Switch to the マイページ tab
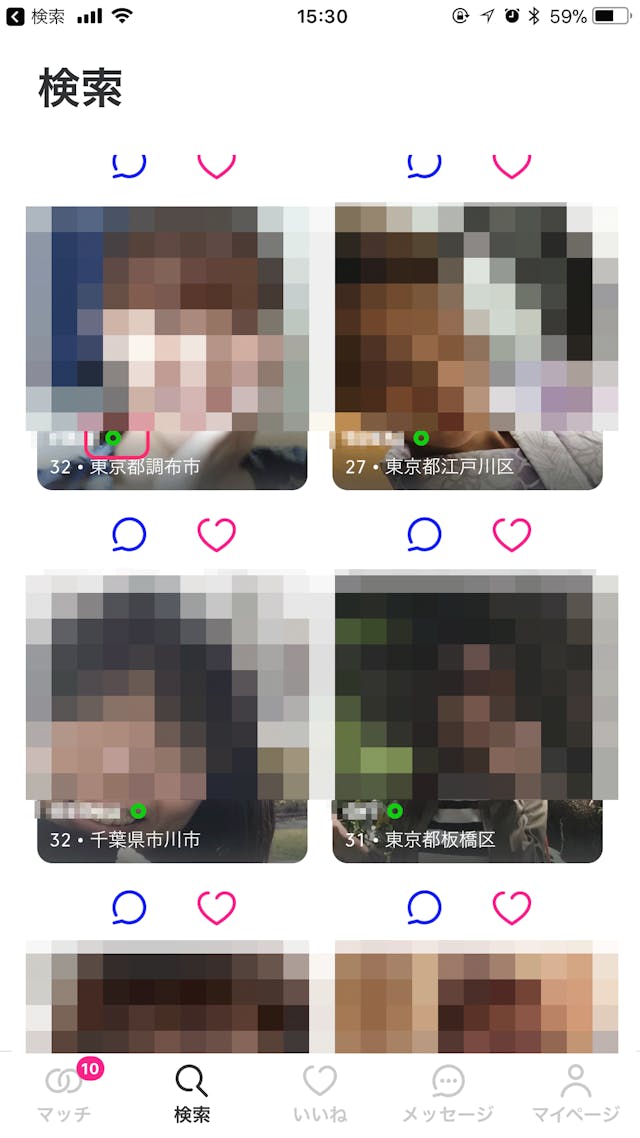640x1138 pixels. 575,1092
